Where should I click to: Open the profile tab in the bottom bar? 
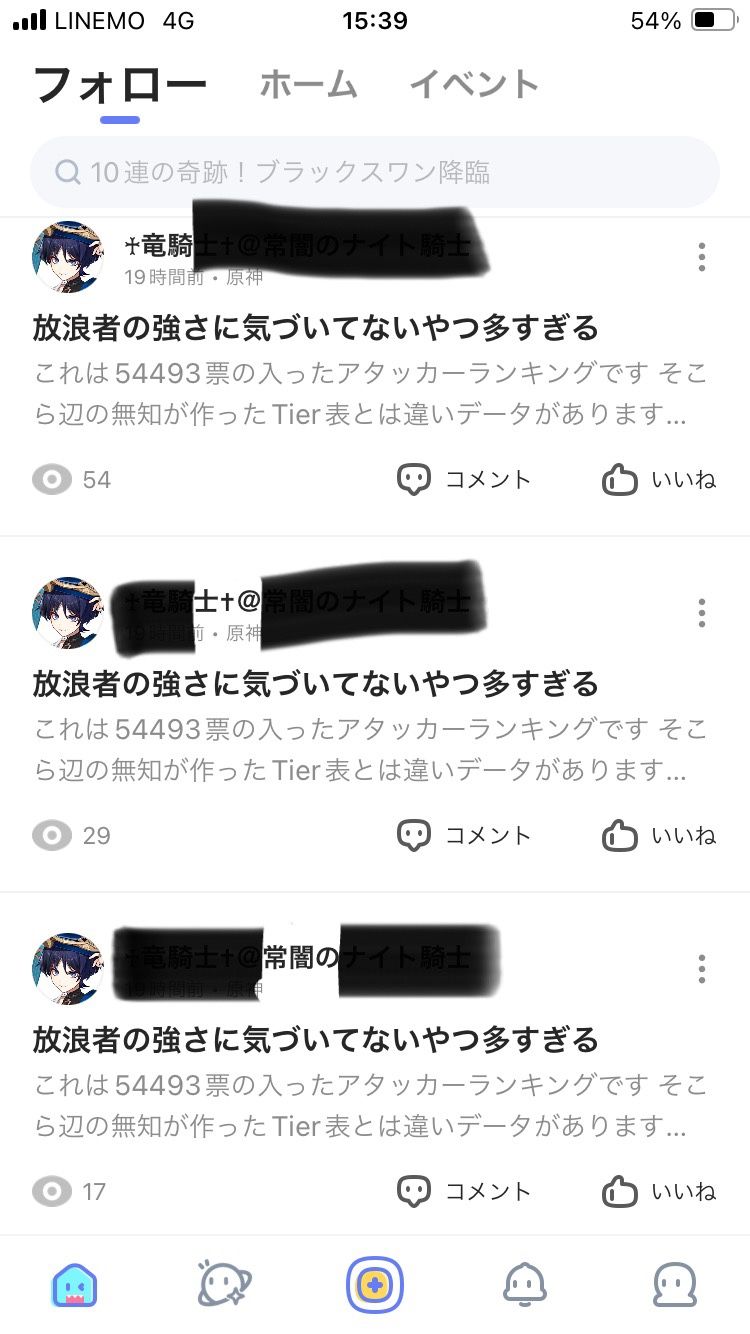(674, 1284)
